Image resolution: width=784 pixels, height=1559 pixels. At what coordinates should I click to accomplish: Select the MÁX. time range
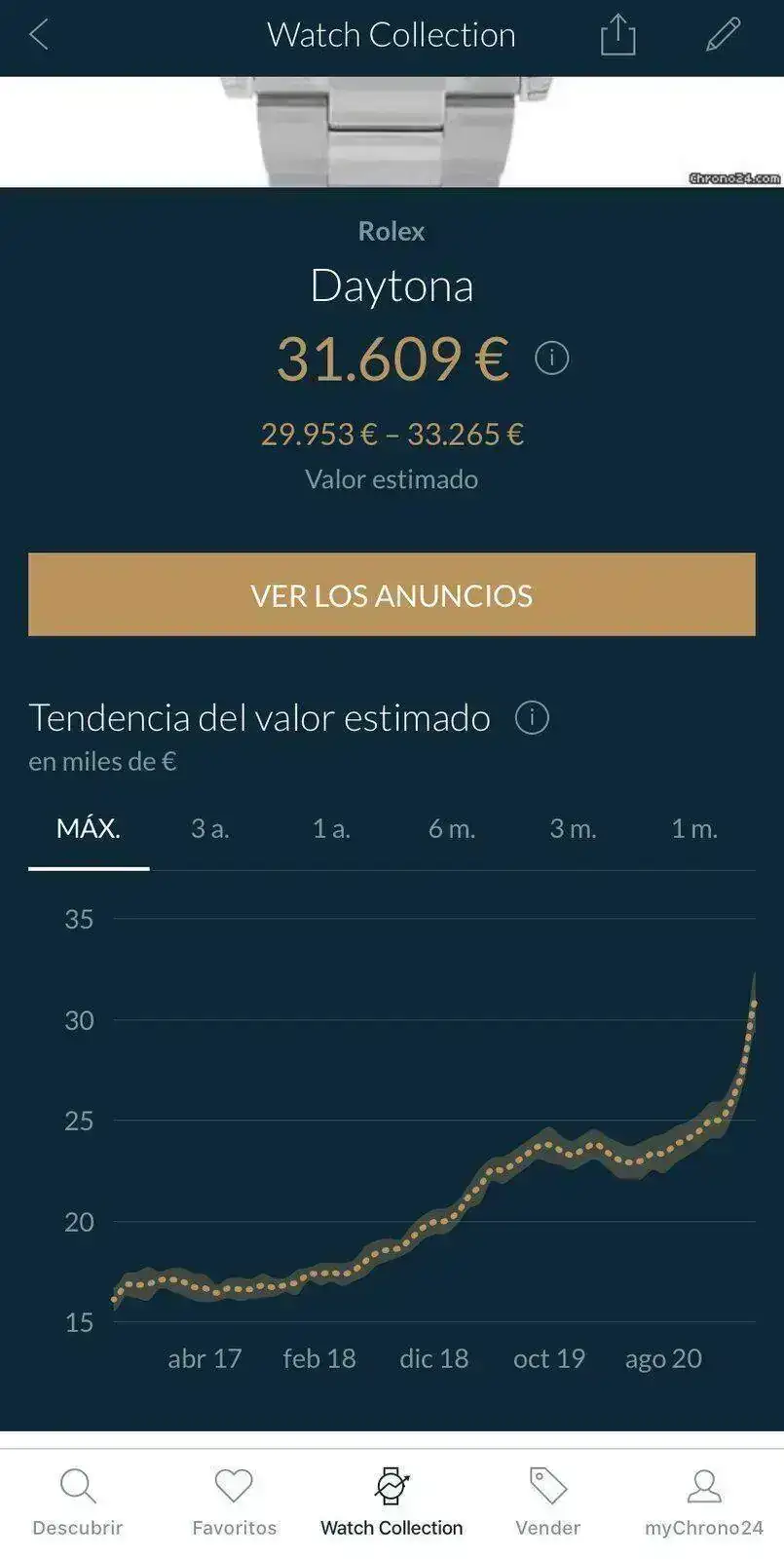(x=89, y=829)
